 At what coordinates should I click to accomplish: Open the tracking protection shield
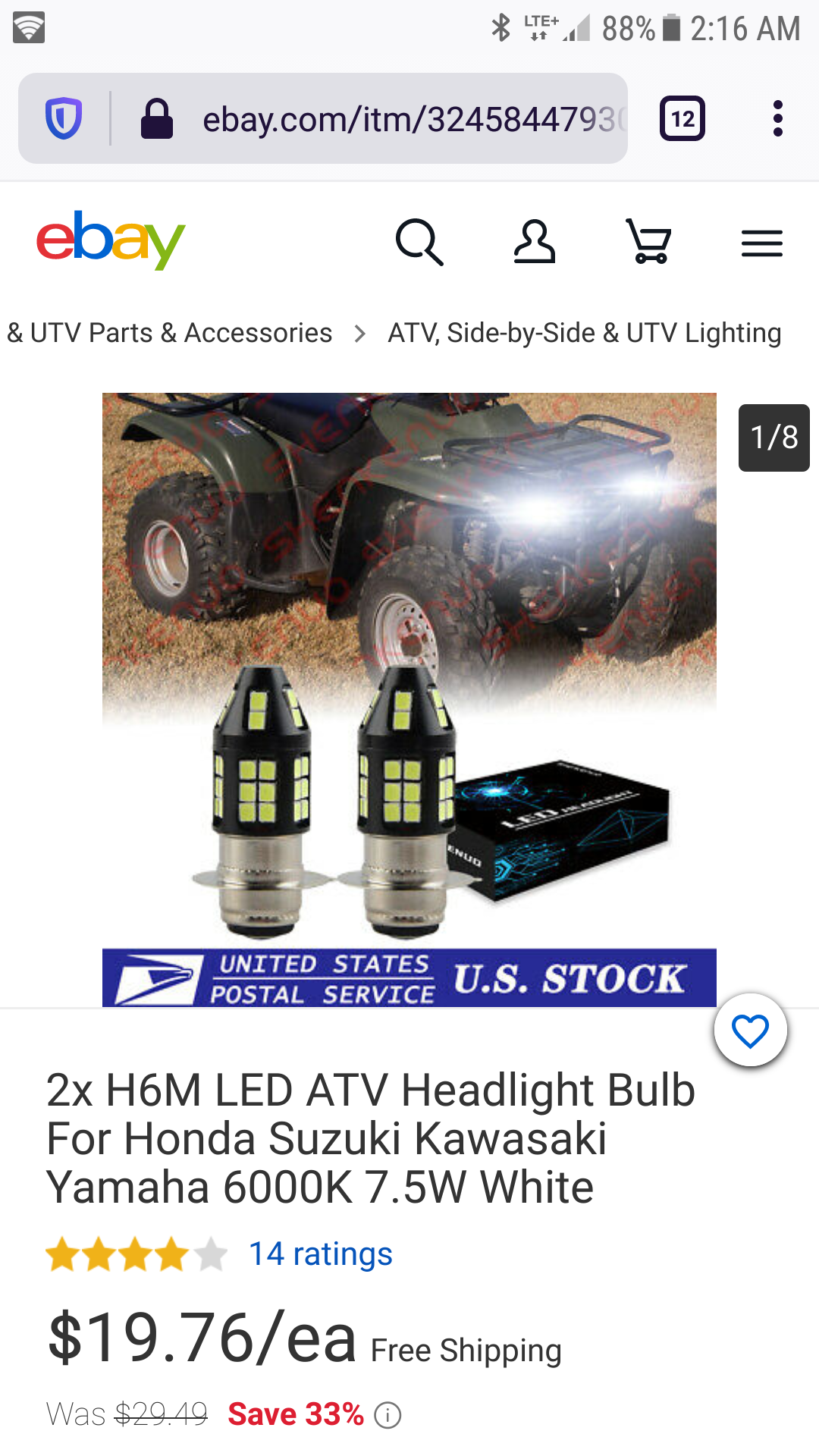(x=64, y=119)
